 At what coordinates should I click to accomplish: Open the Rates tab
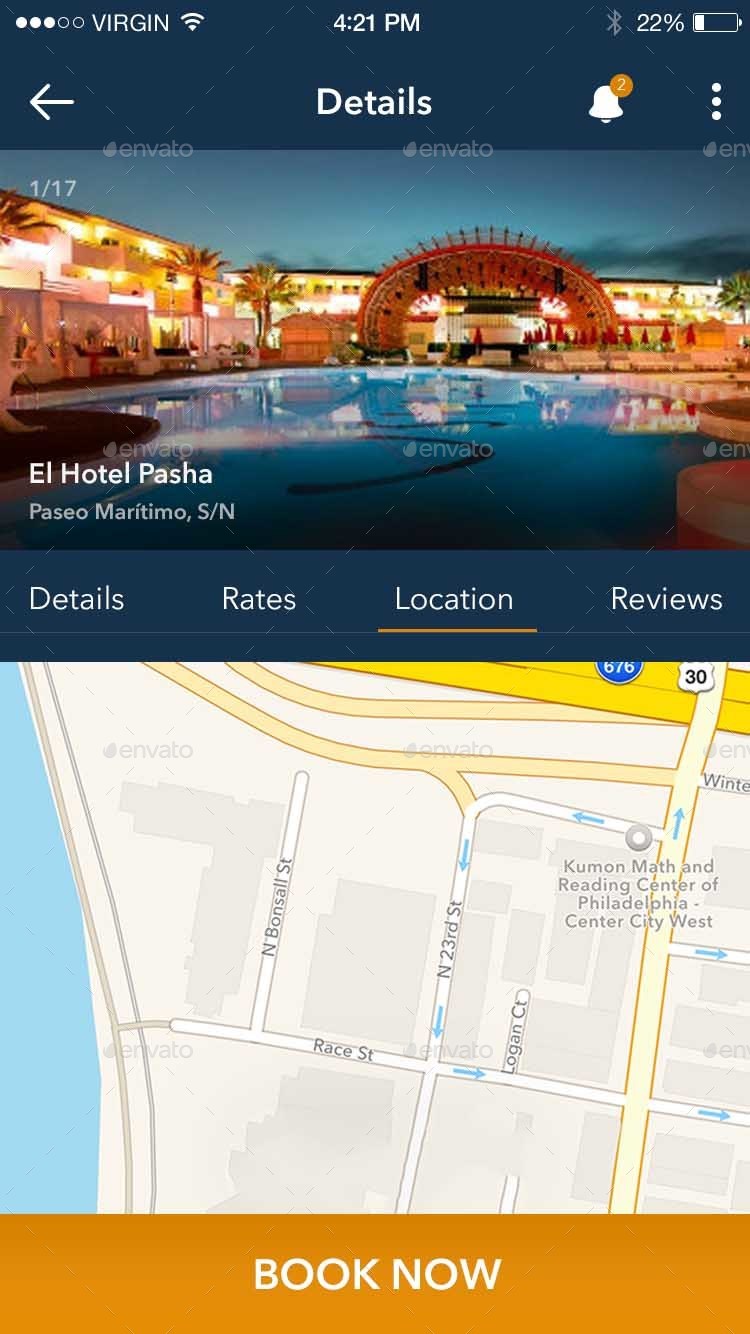point(258,598)
